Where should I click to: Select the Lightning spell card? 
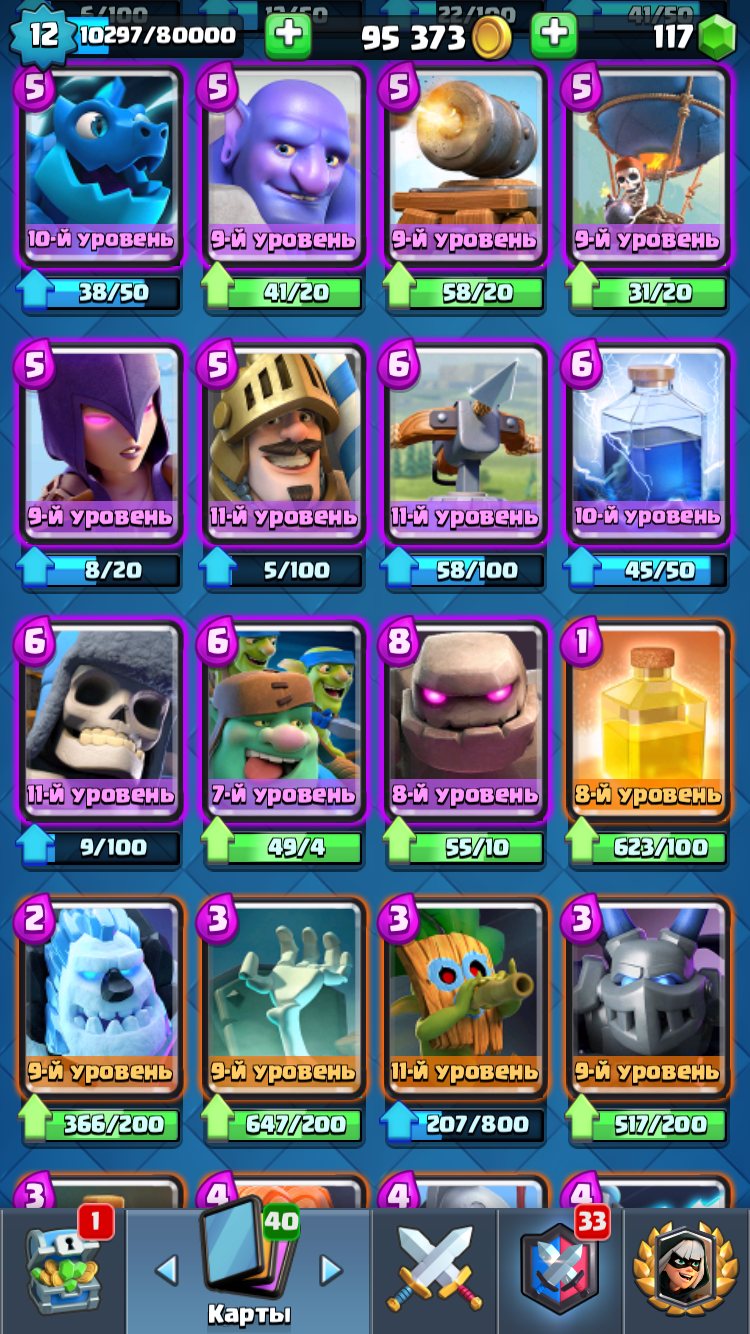click(x=648, y=444)
